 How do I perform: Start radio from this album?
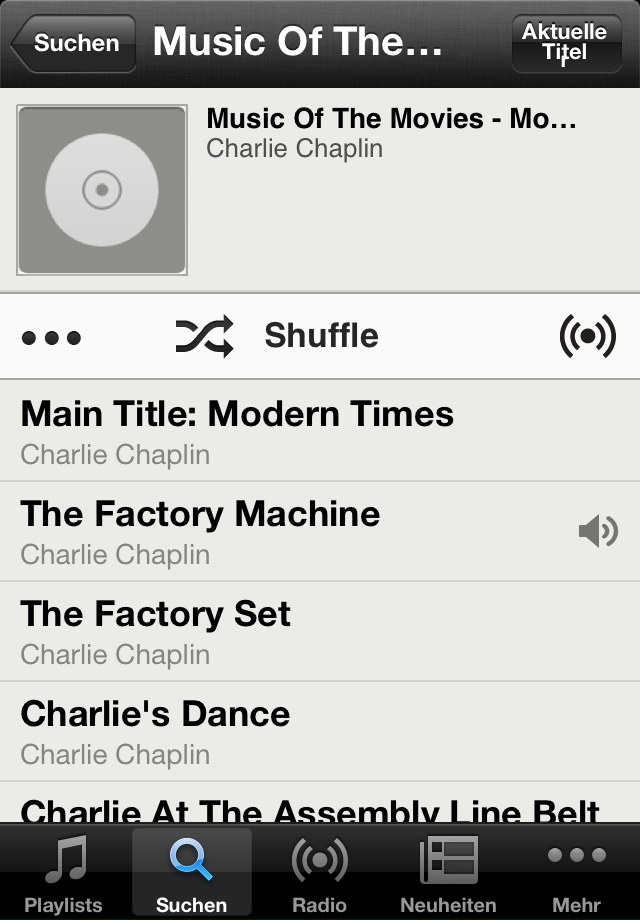pyautogui.click(x=587, y=337)
